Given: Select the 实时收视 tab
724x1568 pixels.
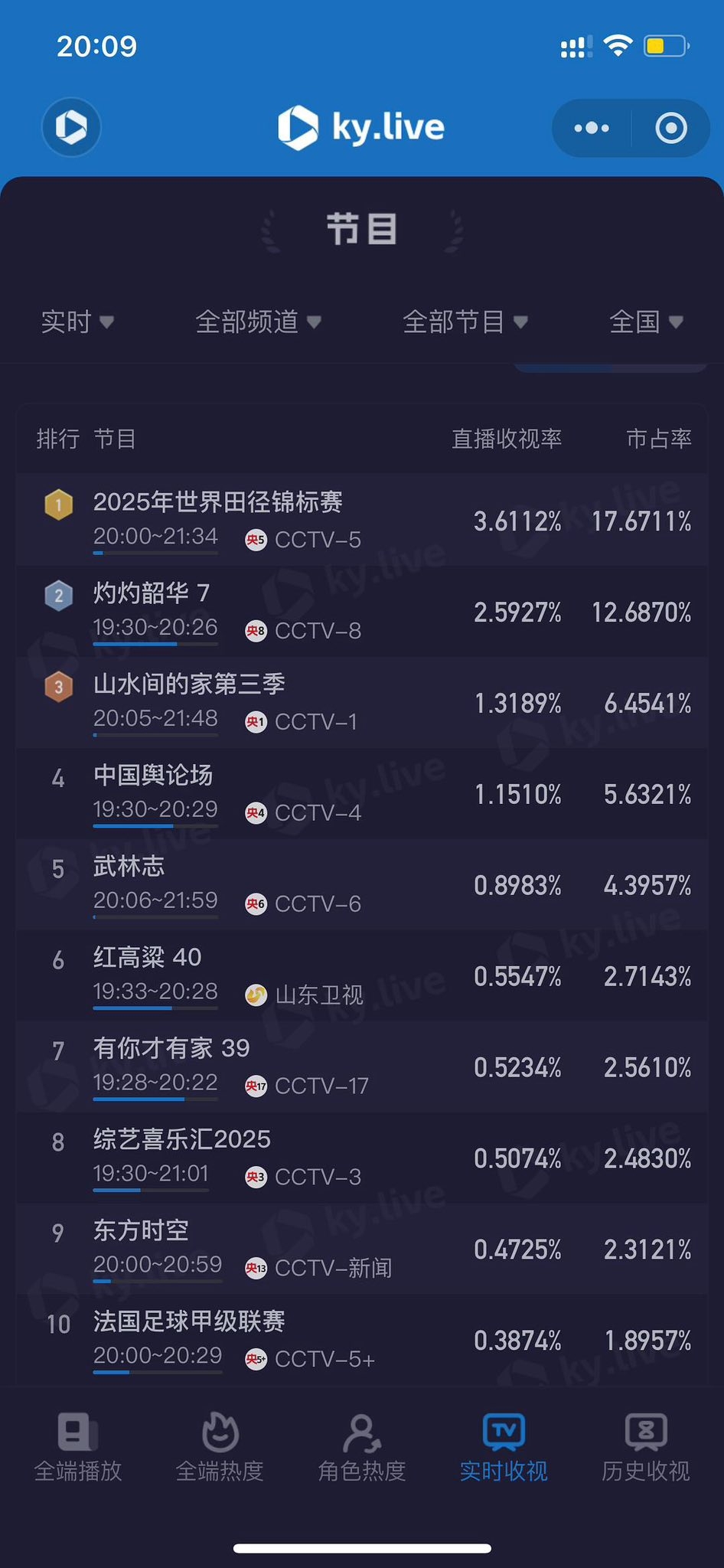Looking at the screenshot, I should (x=504, y=1447).
